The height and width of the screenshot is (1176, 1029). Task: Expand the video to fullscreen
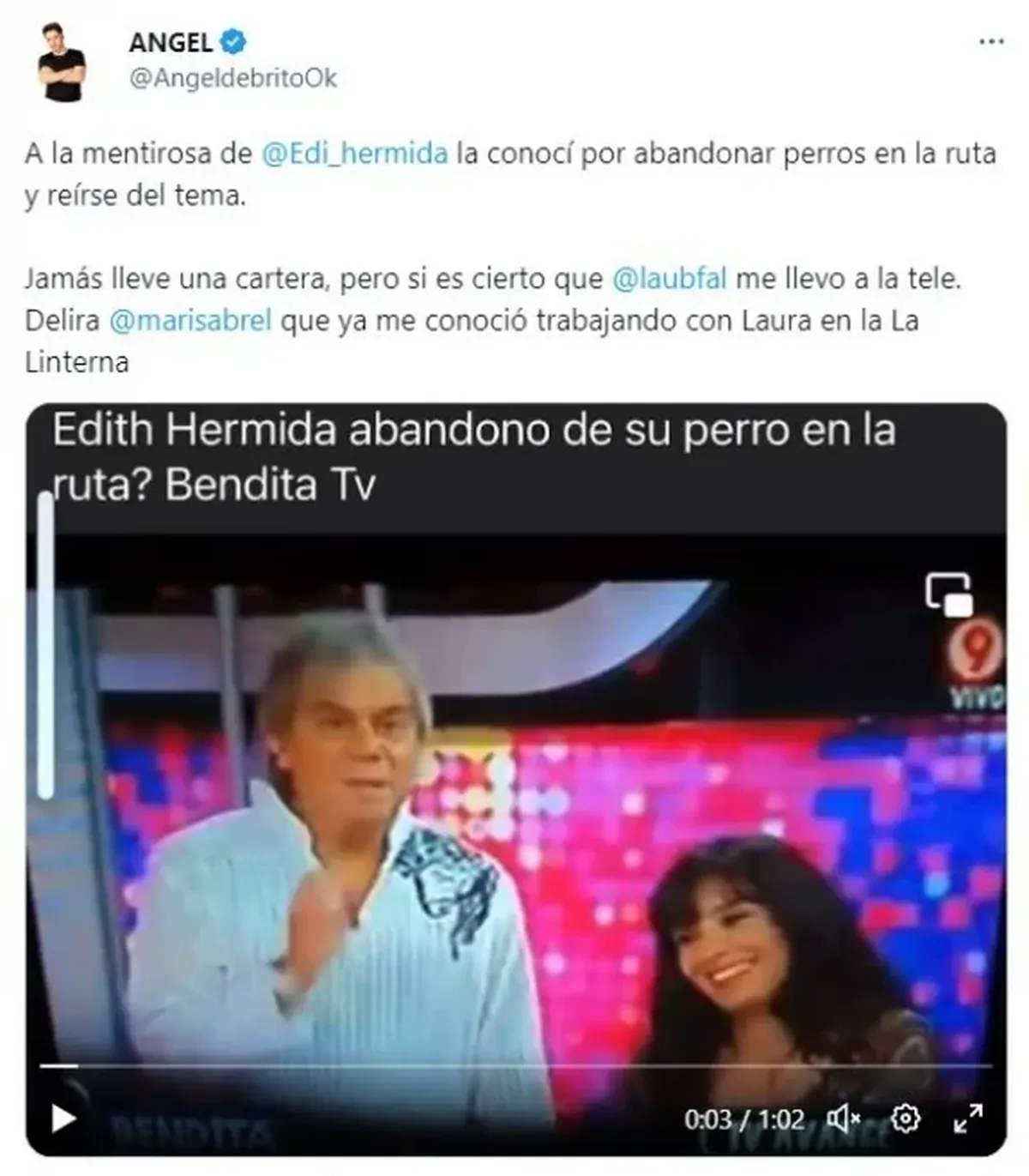click(x=968, y=1119)
